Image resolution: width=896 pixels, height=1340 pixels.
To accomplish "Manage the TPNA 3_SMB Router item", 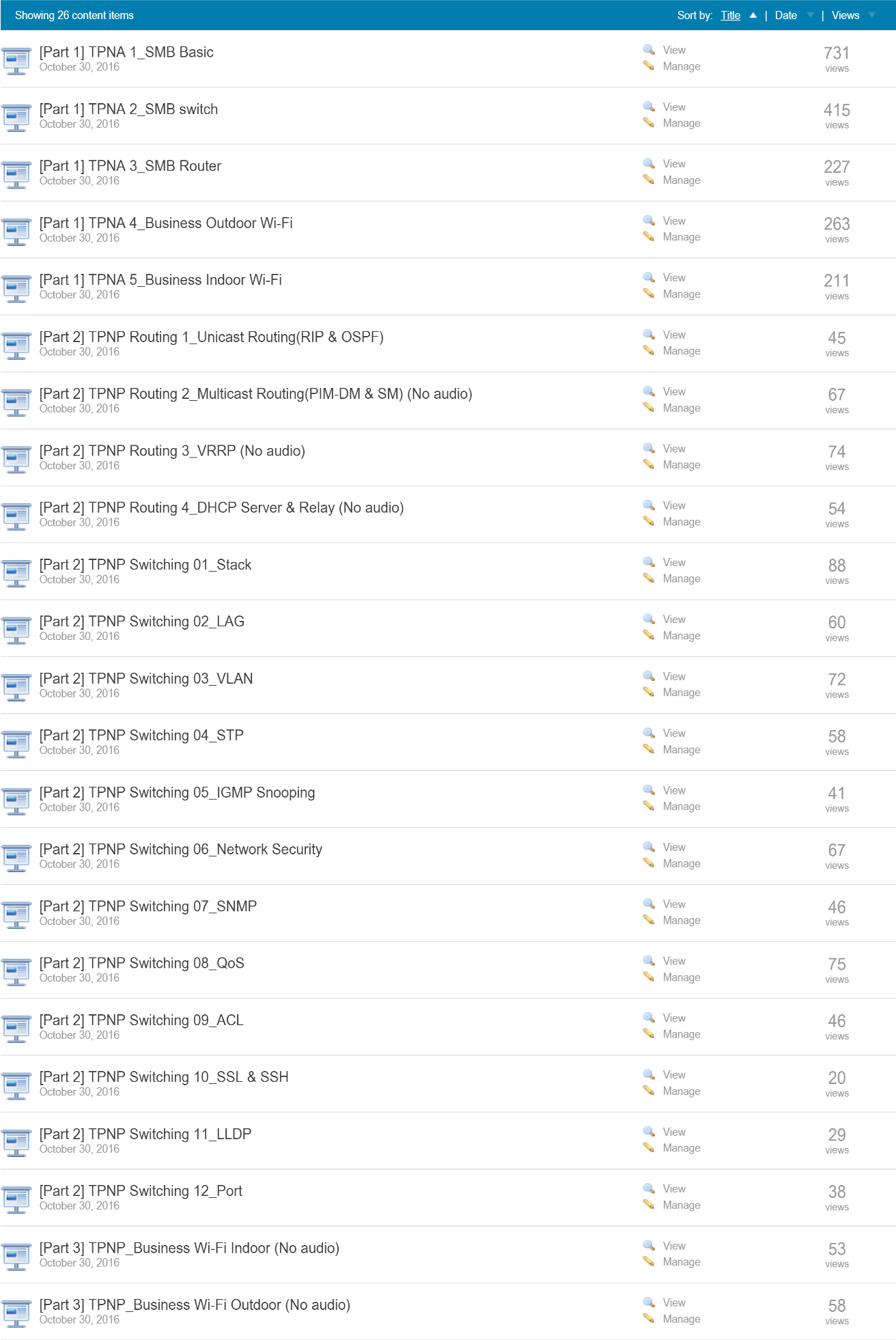I will [681, 180].
